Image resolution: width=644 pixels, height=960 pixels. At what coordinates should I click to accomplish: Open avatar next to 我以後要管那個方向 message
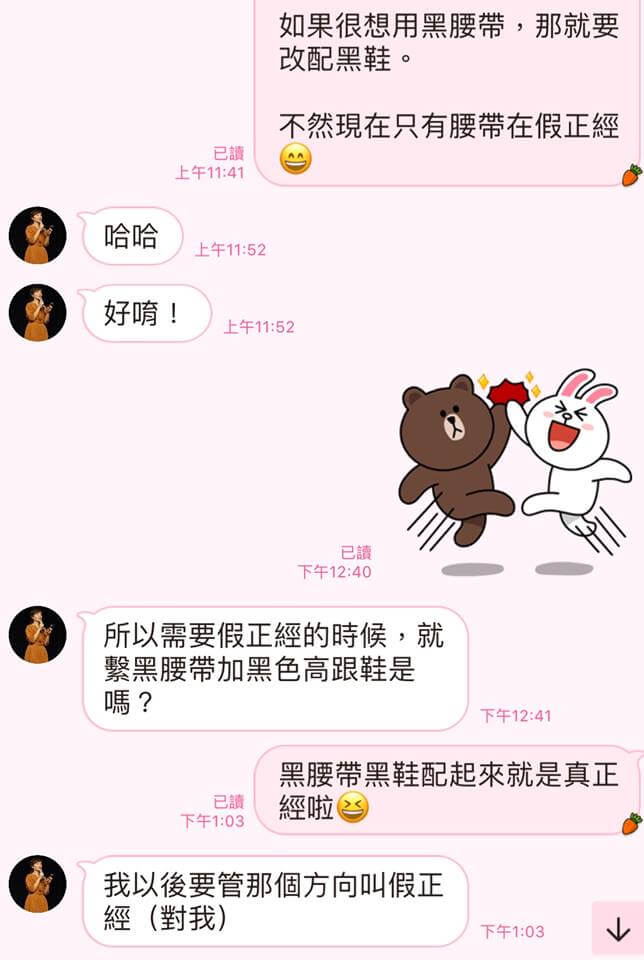pos(37,884)
